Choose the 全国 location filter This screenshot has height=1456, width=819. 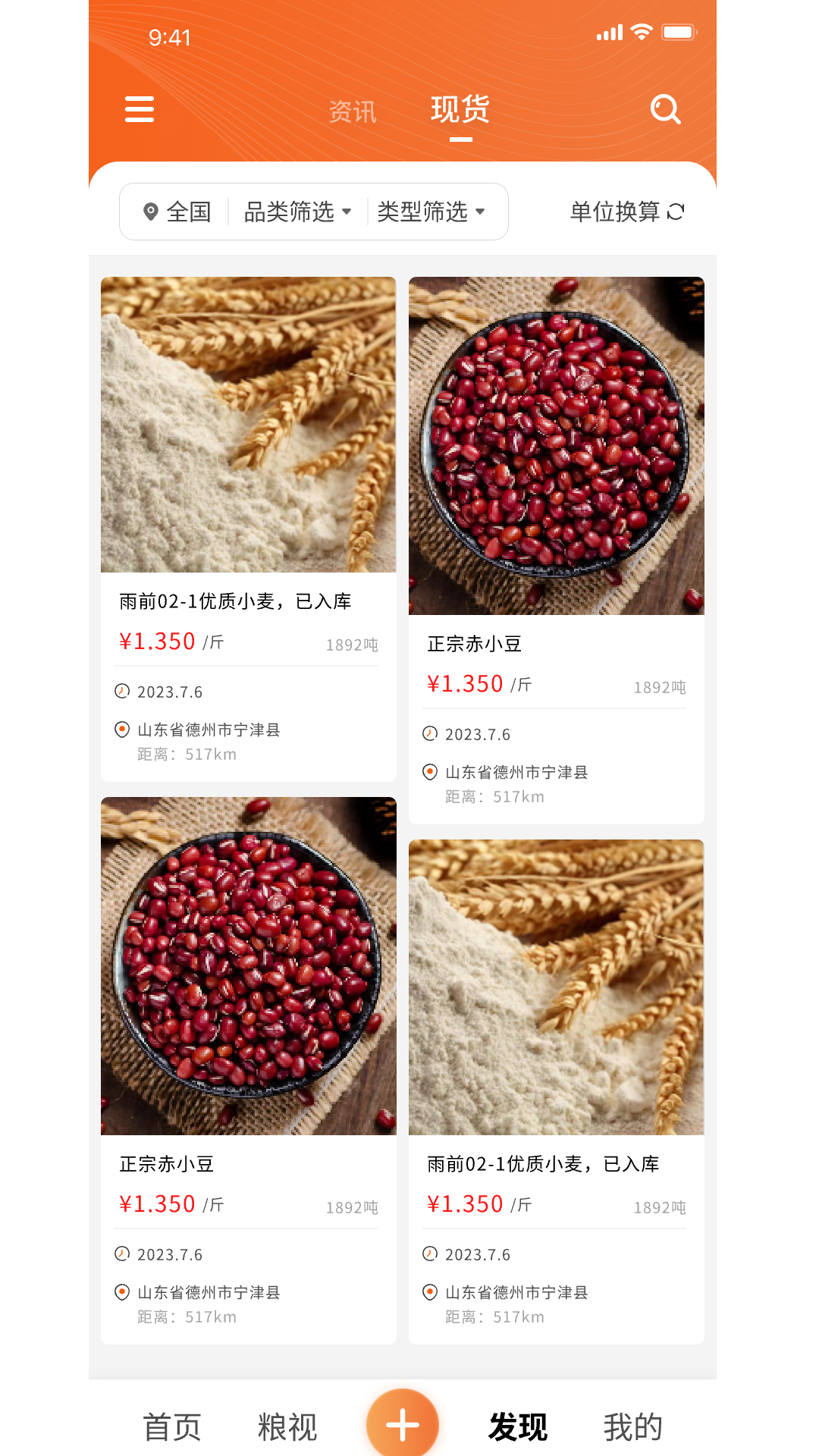[x=177, y=212]
